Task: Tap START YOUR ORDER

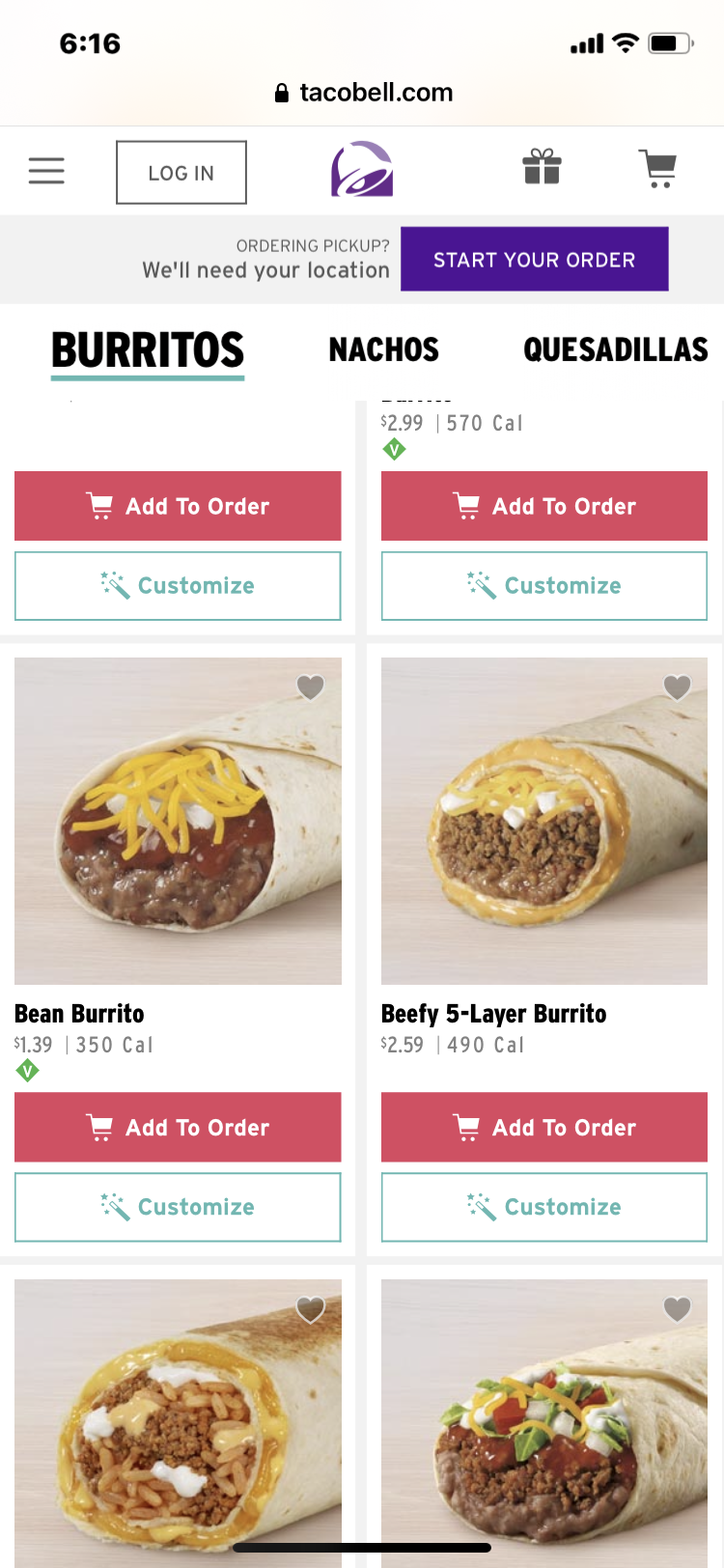Action: (x=534, y=260)
